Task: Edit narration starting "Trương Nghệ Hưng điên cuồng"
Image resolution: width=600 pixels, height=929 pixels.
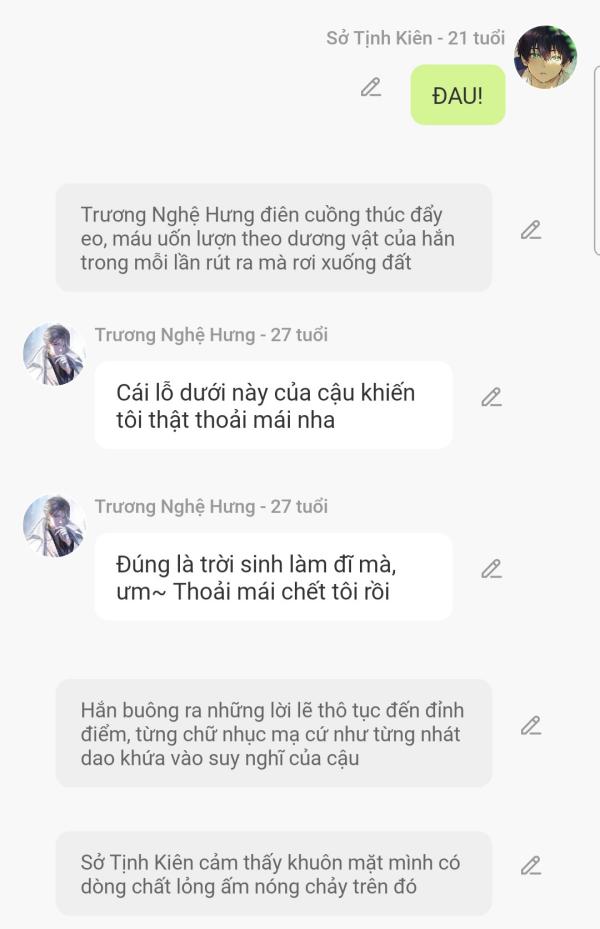Action: [531, 230]
